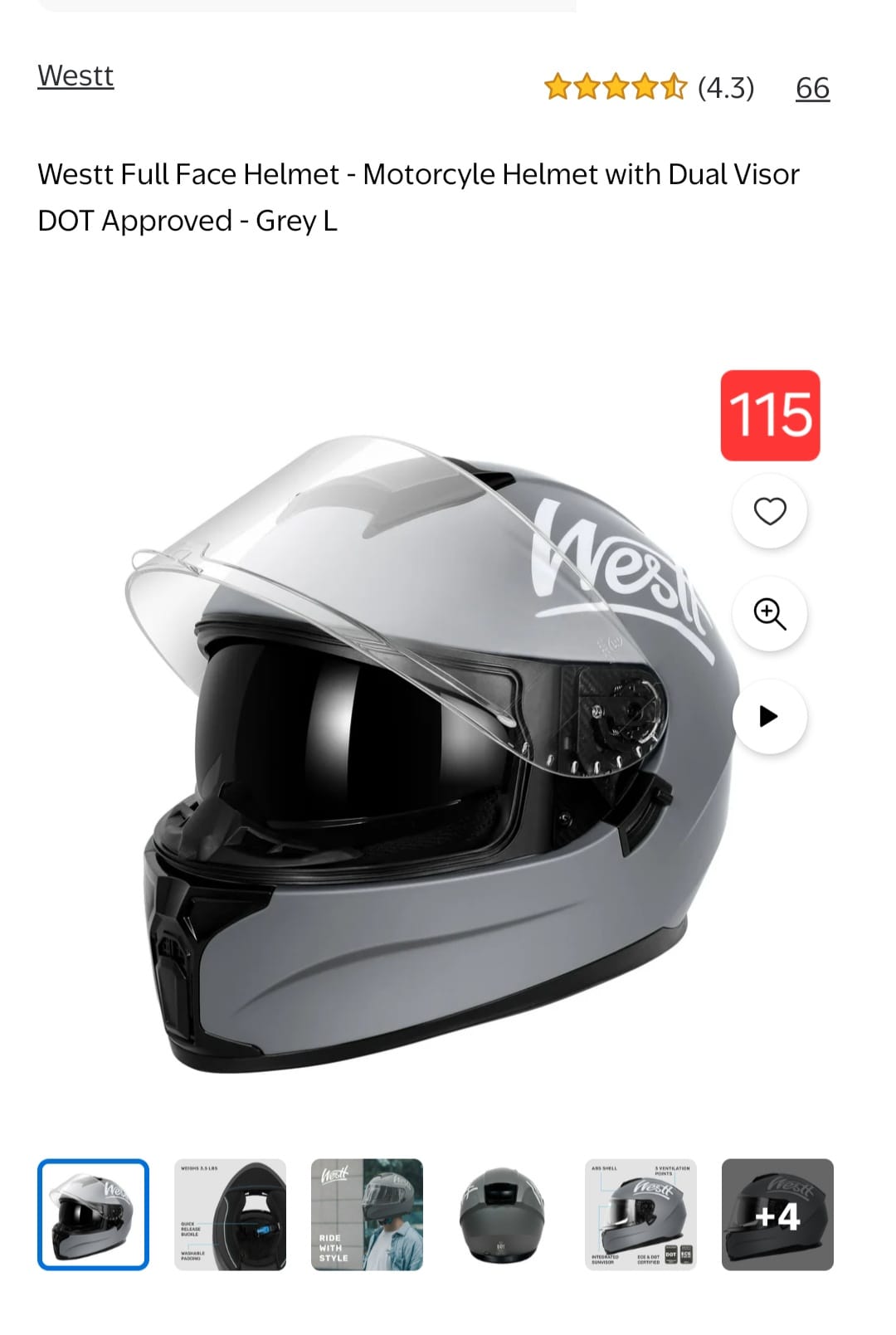Play the product video
896x1335 pixels.
[x=769, y=716]
